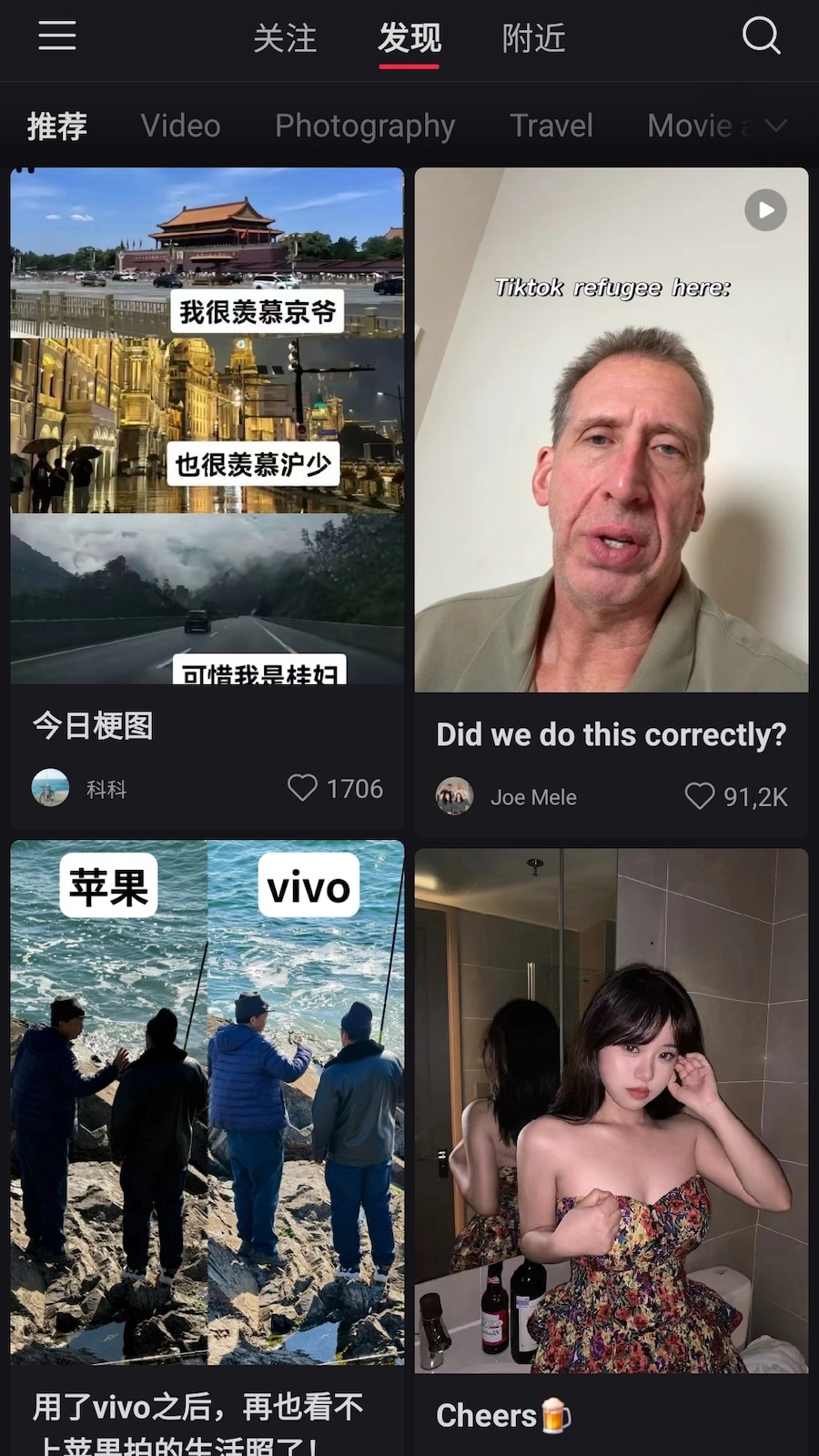The image size is (819, 1456).
Task: Switch to the 附近 tab
Action: [534, 38]
